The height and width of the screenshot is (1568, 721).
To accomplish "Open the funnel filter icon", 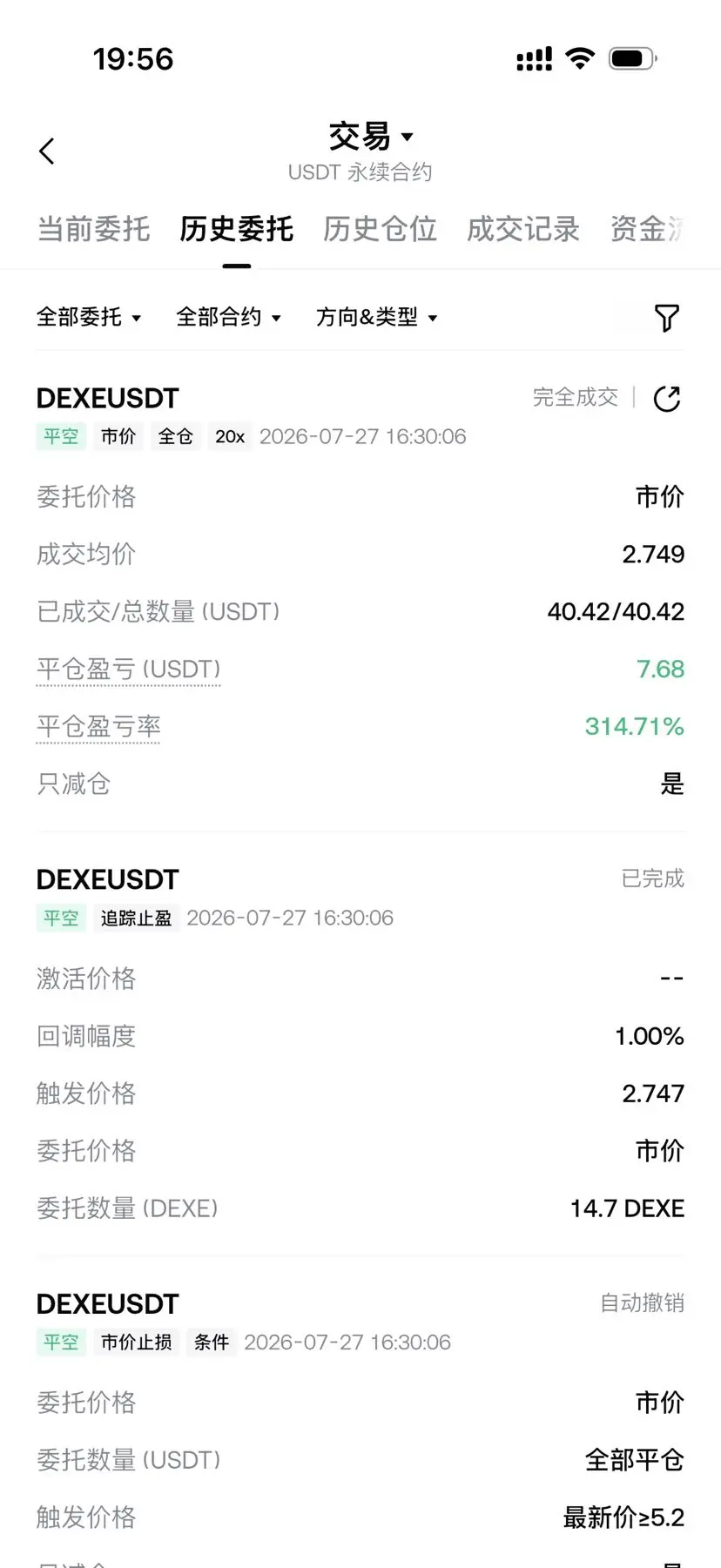I will point(666,318).
